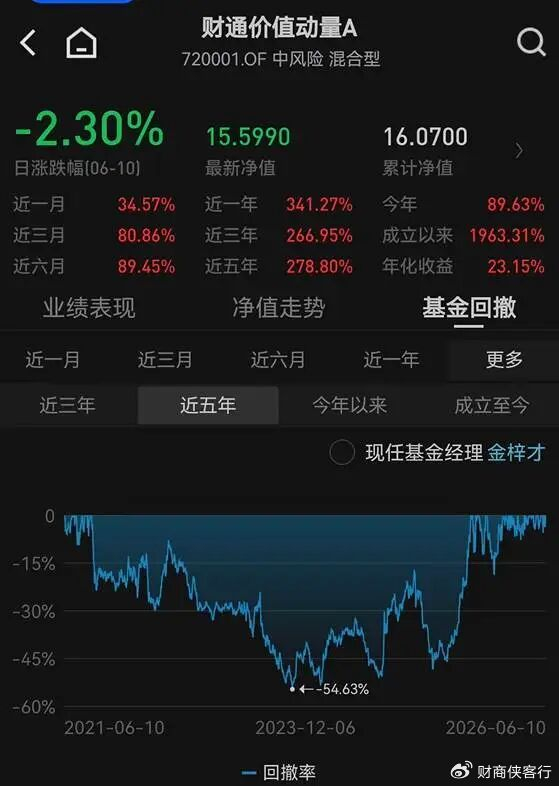Tap the 更多 period option
This screenshot has width=559, height=786.
click(504, 360)
